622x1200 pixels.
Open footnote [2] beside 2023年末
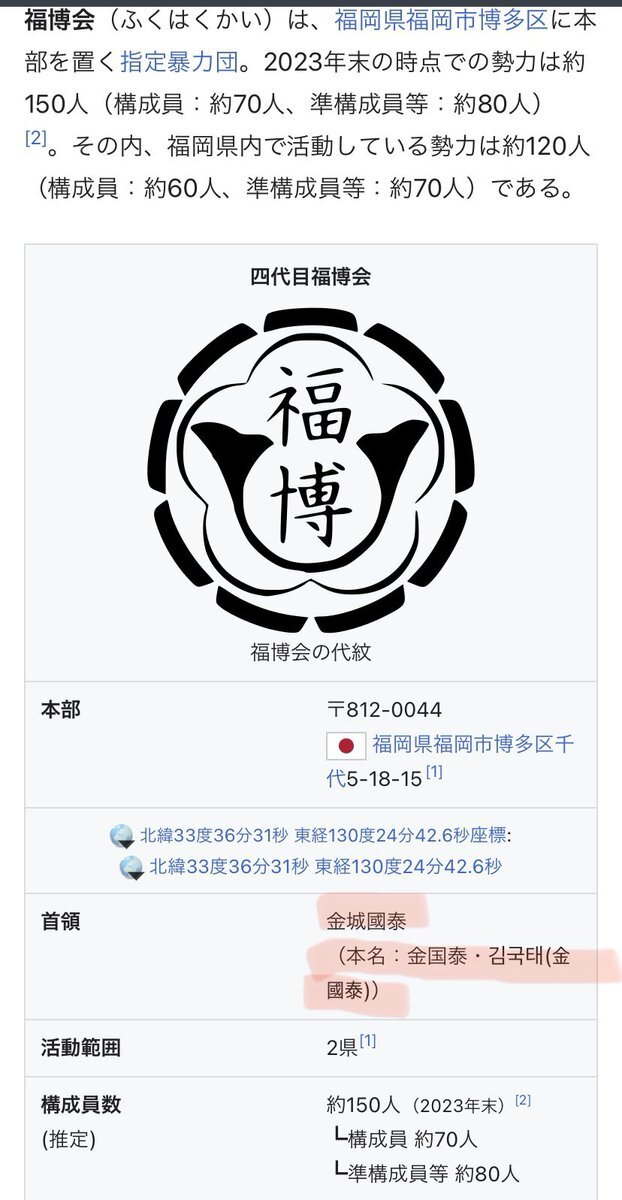pyautogui.click(x=522, y=1100)
